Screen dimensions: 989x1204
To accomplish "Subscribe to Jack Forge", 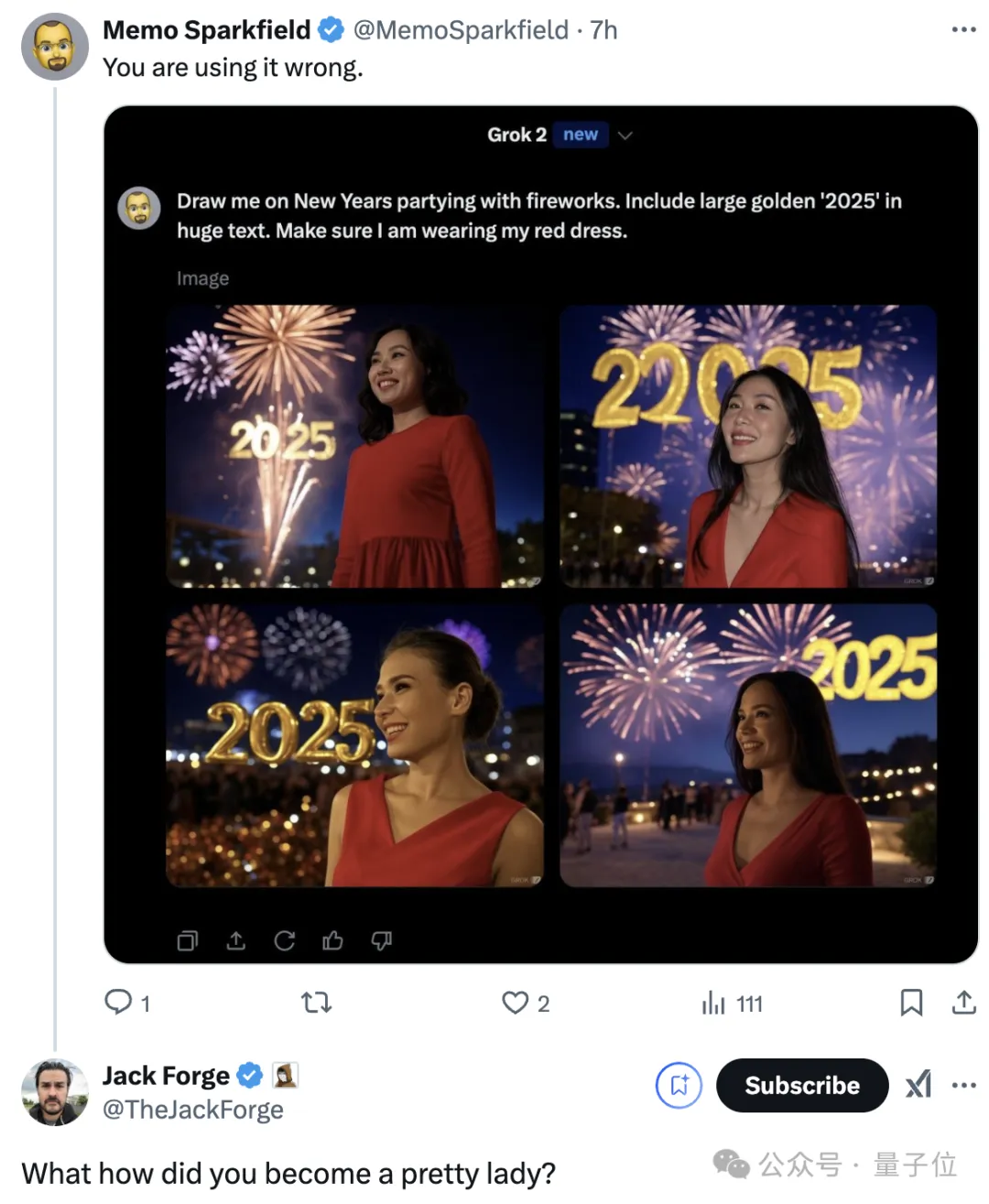I will click(x=801, y=1086).
